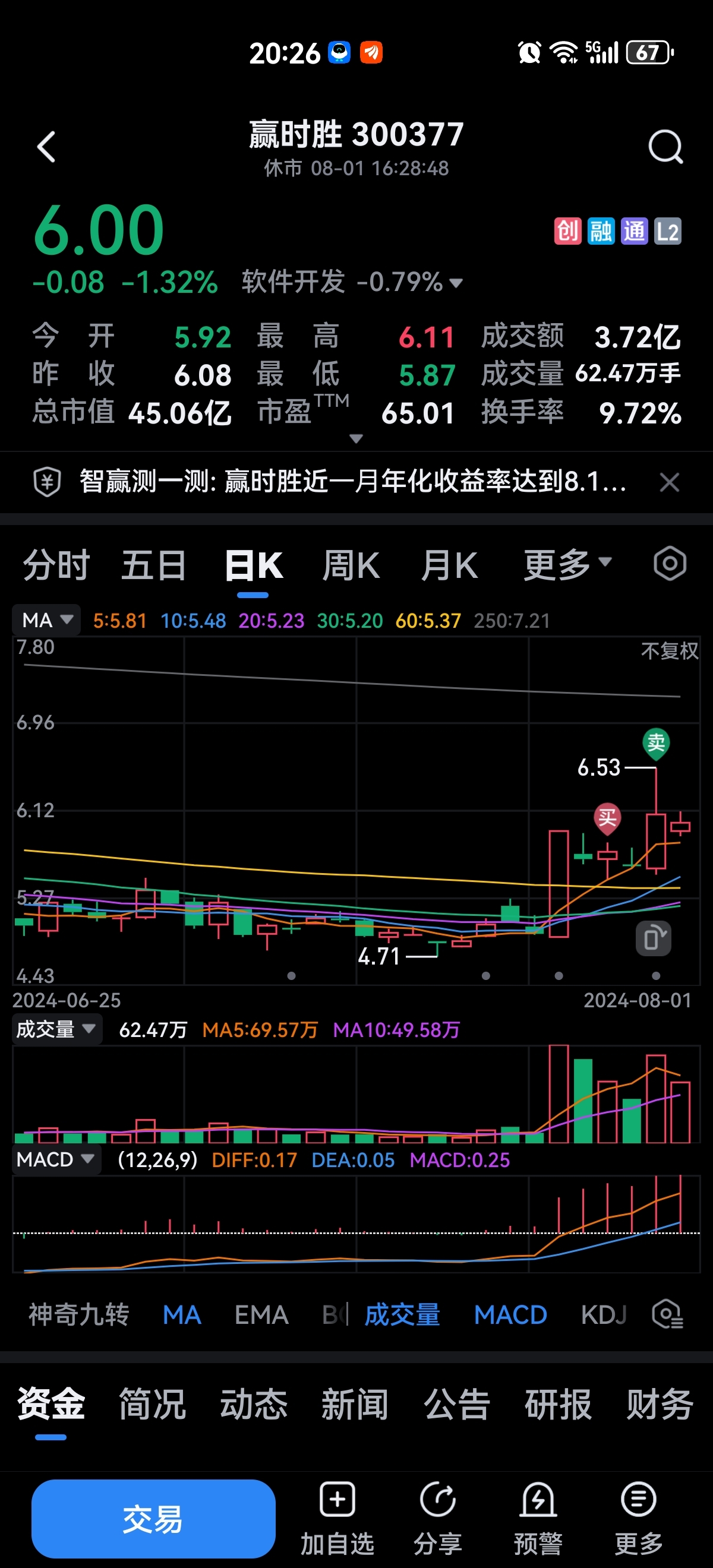Screen dimensions: 713x1568
Task: Open chart settings hexagon icon
Action: tap(670, 564)
